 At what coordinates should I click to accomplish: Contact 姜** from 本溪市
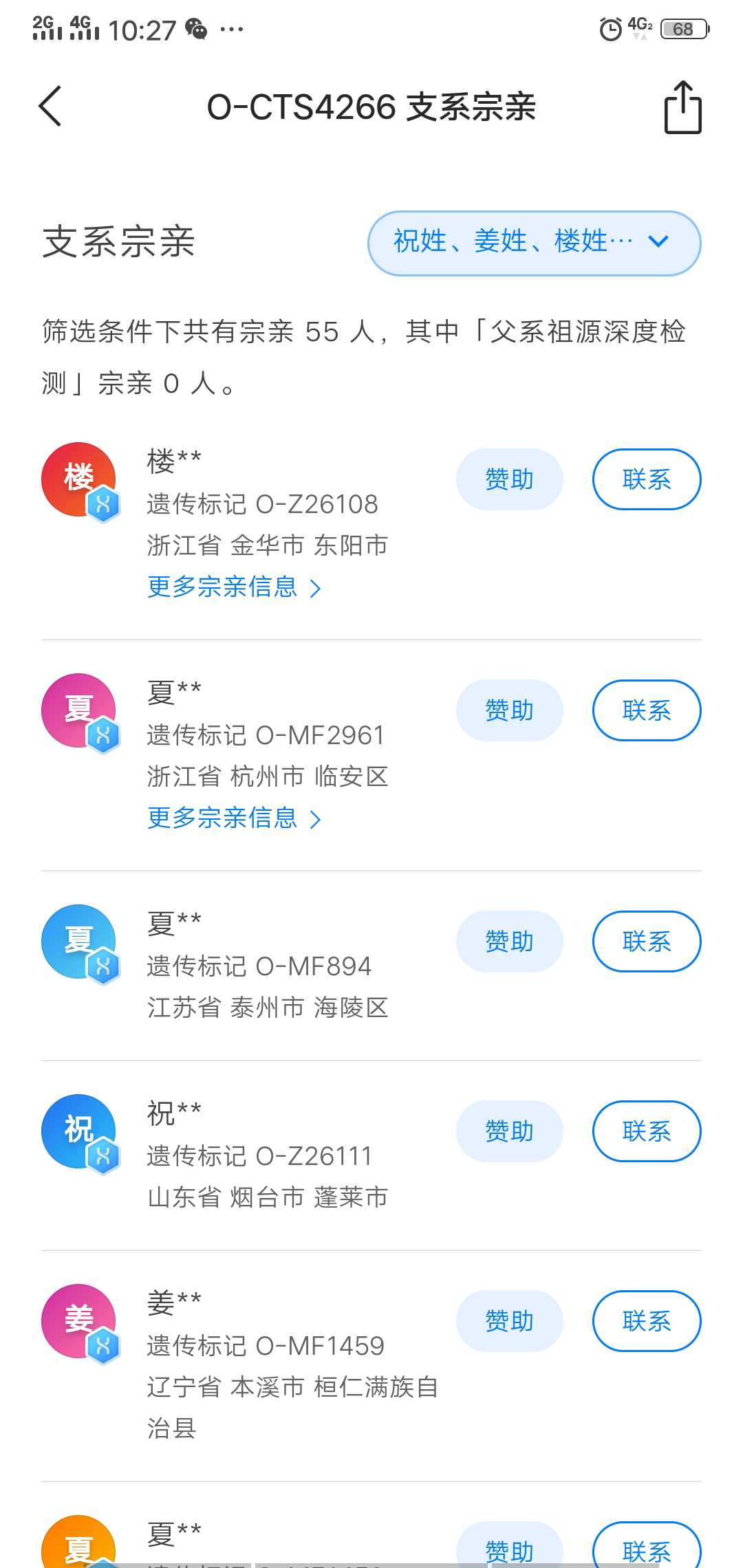647,1321
